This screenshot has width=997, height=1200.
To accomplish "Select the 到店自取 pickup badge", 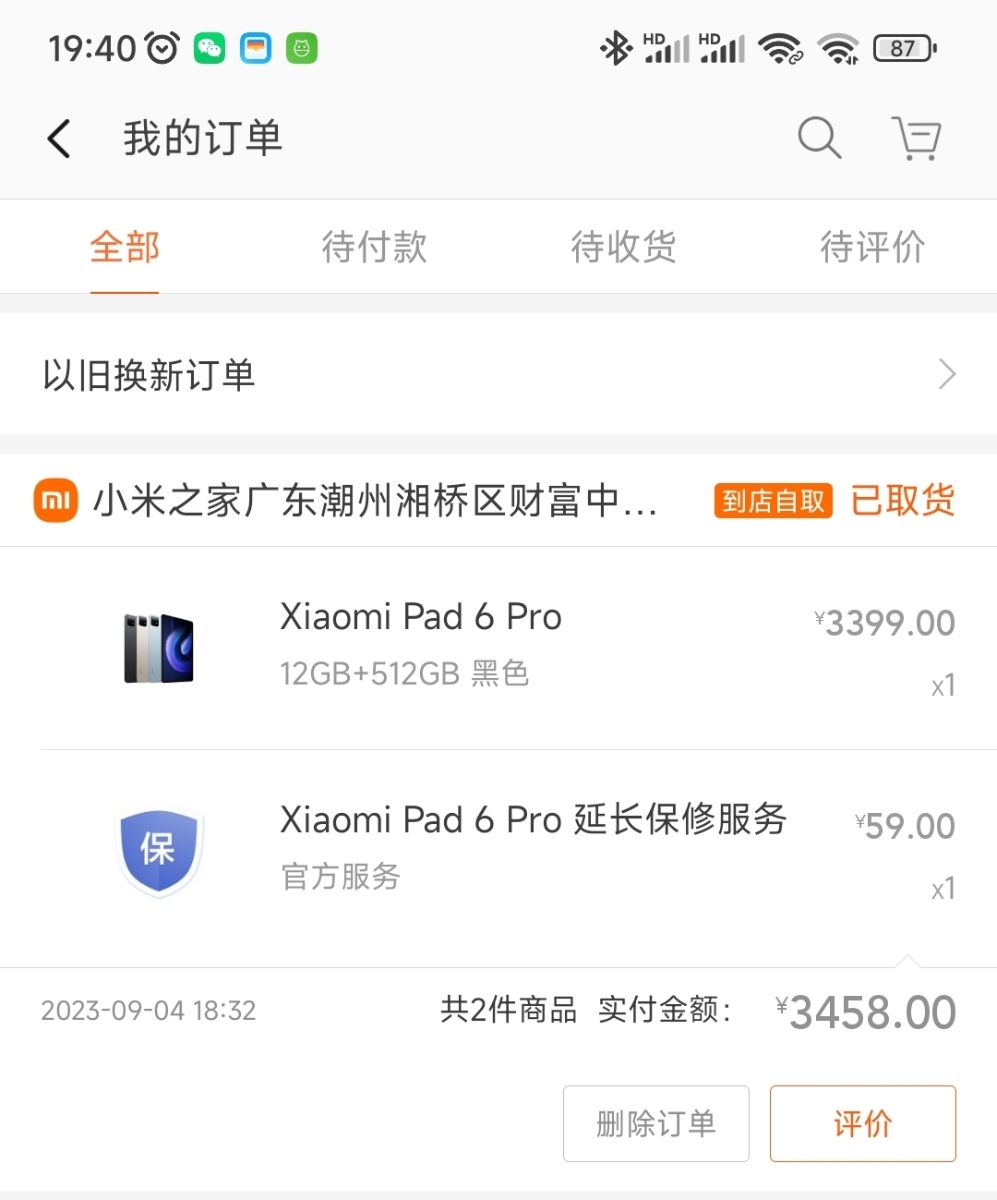I will click(x=771, y=500).
